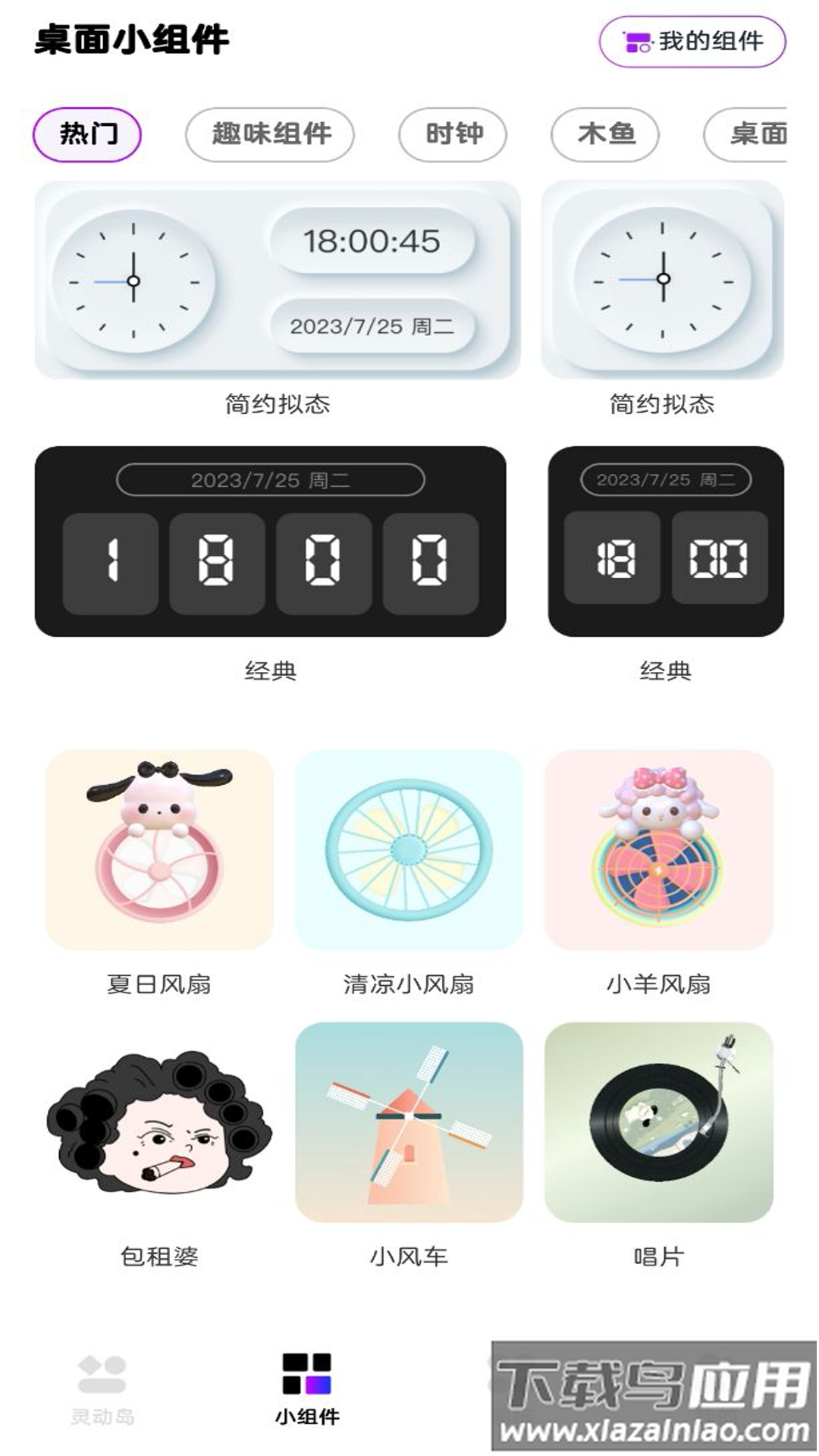Image resolution: width=819 pixels, height=1456 pixels.
Task: Switch to 时钟 category
Action: point(453,134)
